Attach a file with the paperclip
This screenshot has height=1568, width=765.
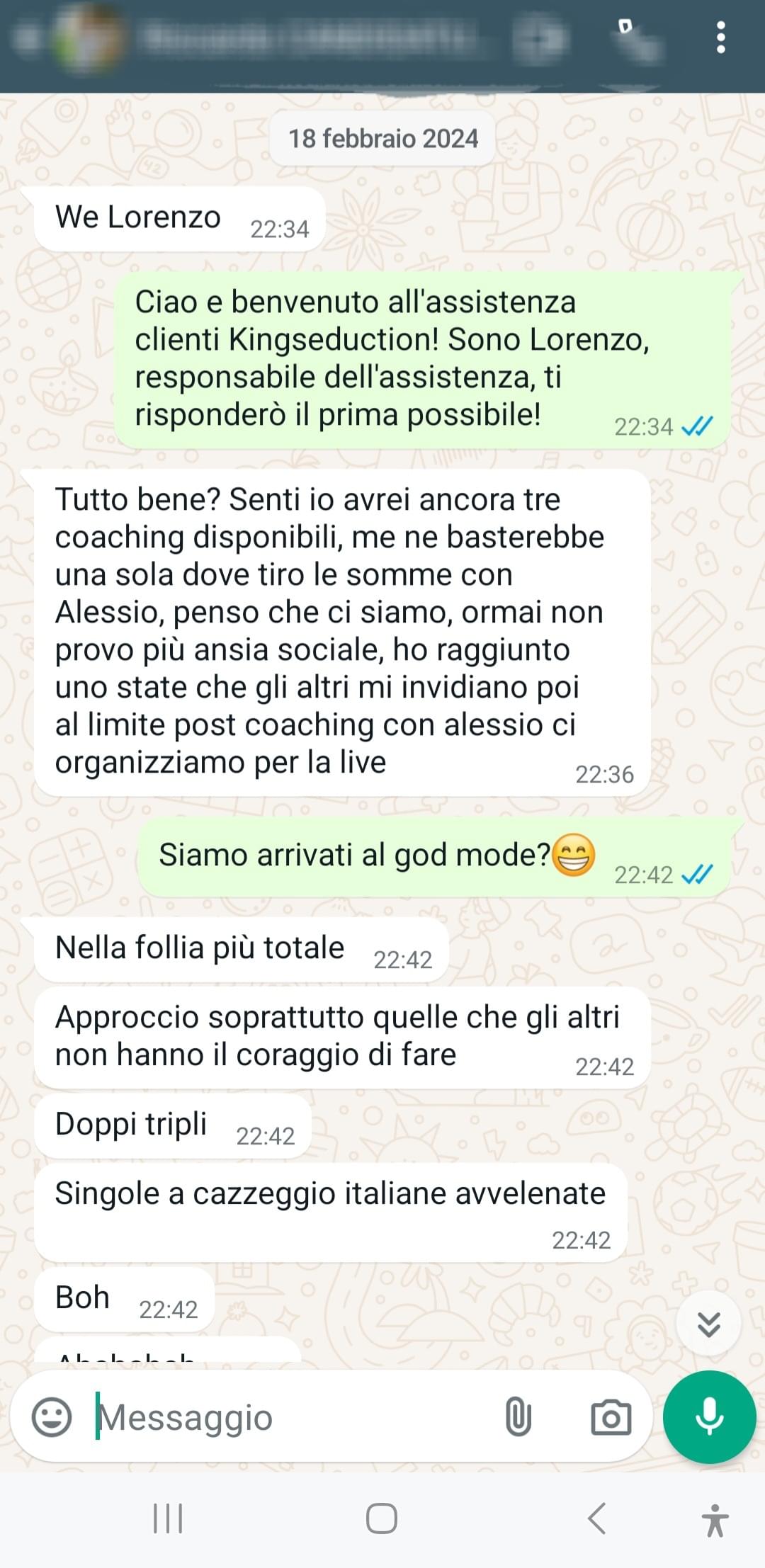(x=518, y=1417)
